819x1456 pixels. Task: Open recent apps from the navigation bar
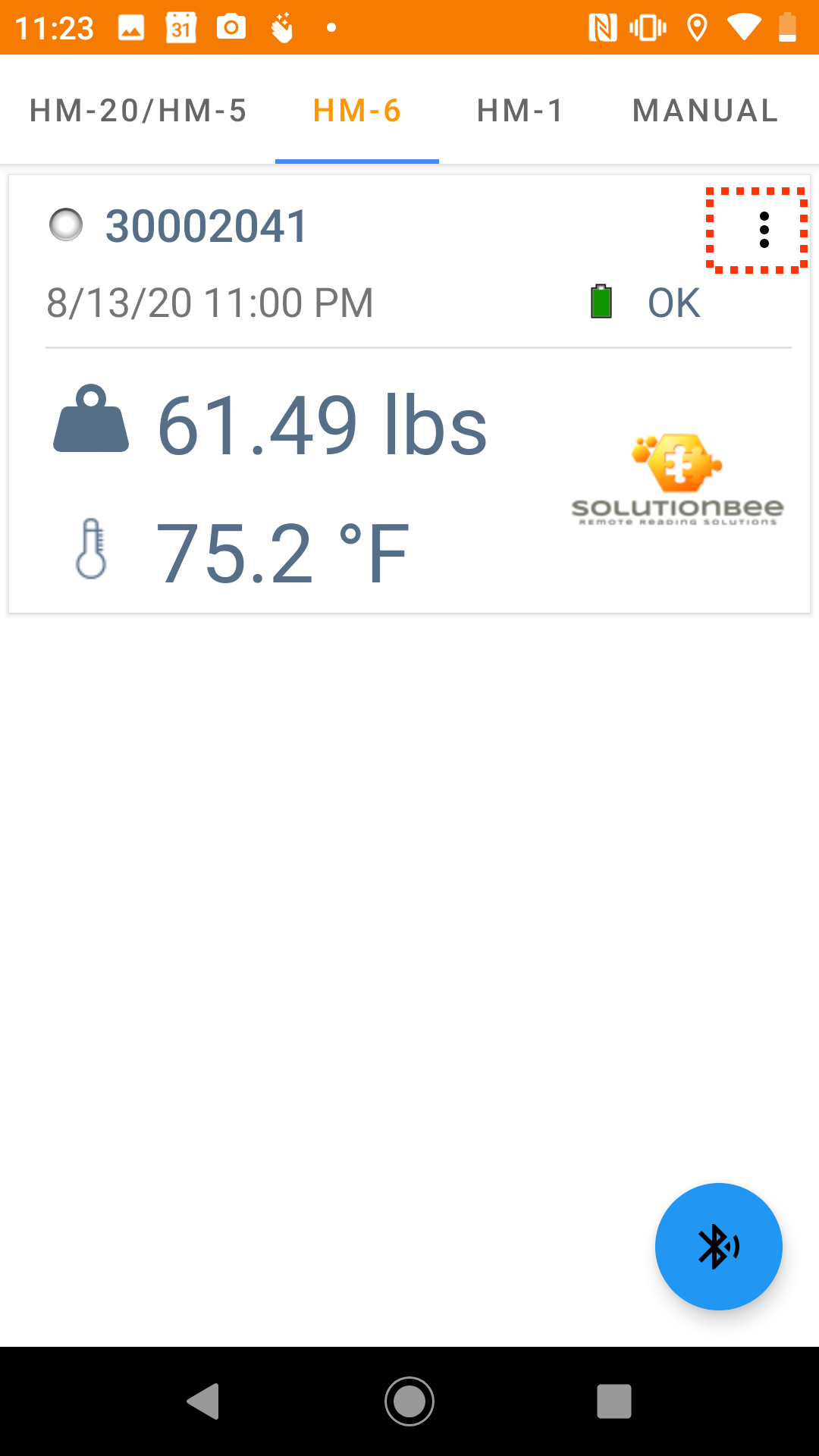coord(613,1401)
